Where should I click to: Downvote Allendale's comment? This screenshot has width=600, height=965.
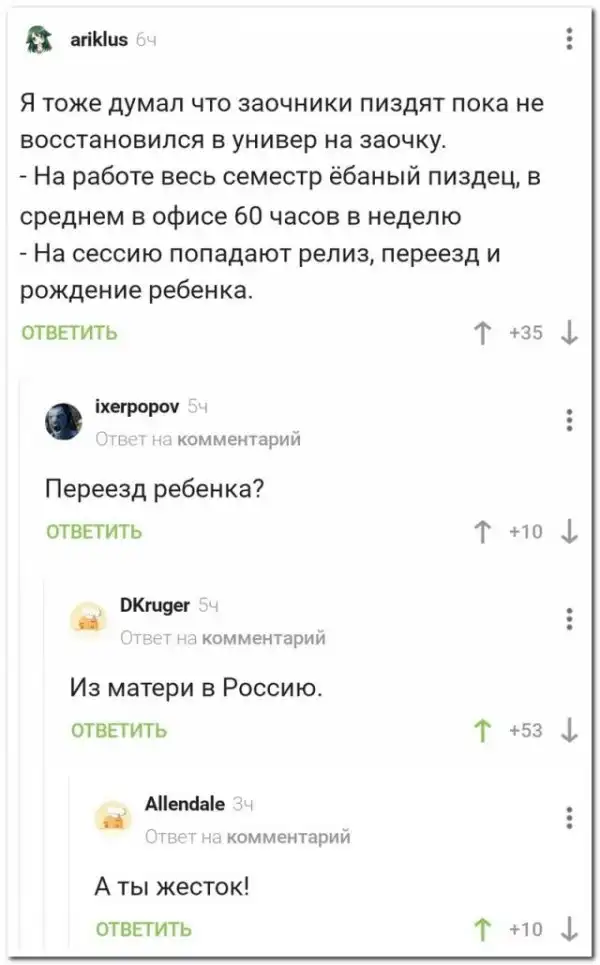(568, 930)
